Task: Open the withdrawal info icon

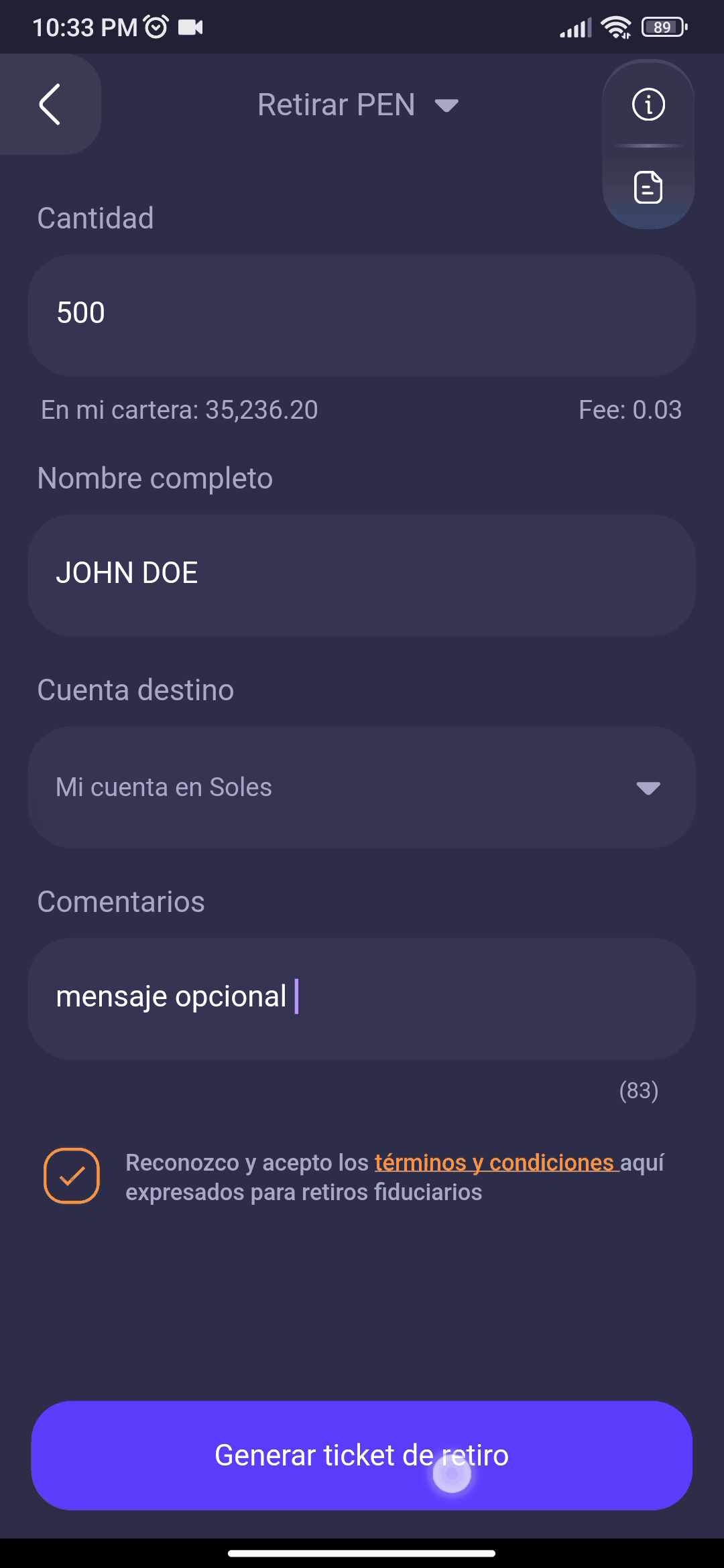Action: click(x=648, y=105)
